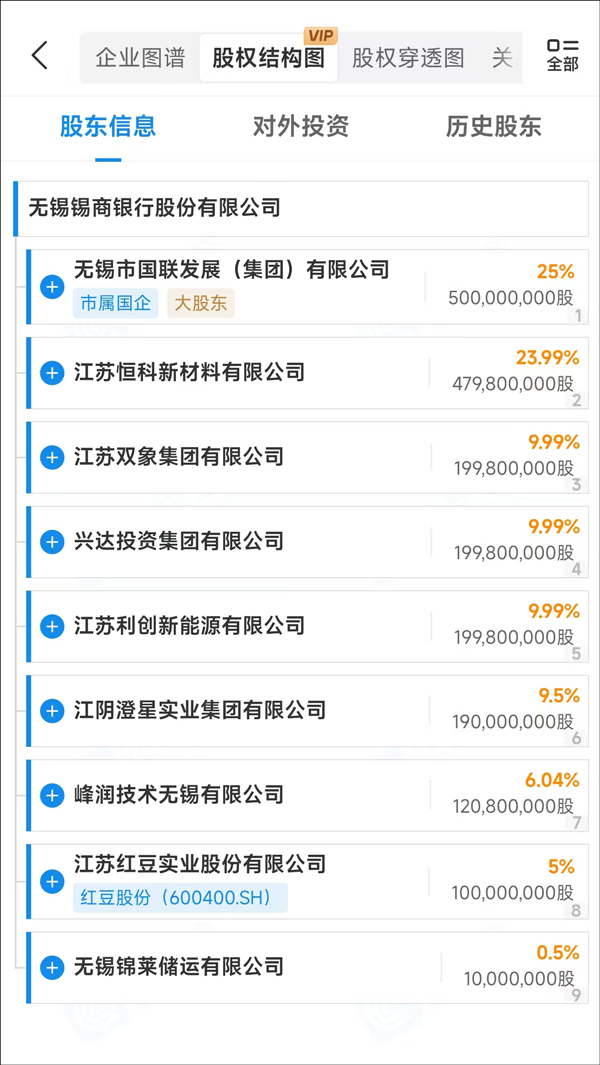Switch to the 股权穿透图 tab
This screenshot has width=600, height=1065.
[408, 58]
